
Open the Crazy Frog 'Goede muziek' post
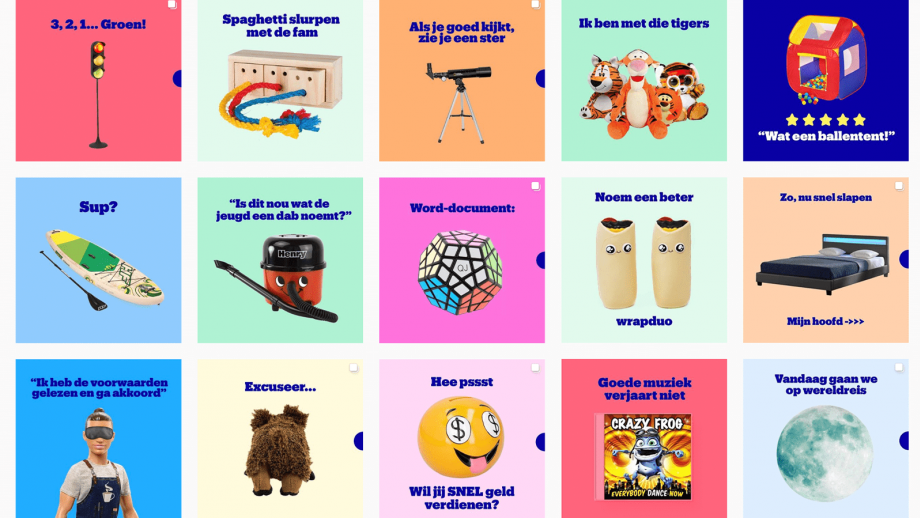[x=644, y=440]
